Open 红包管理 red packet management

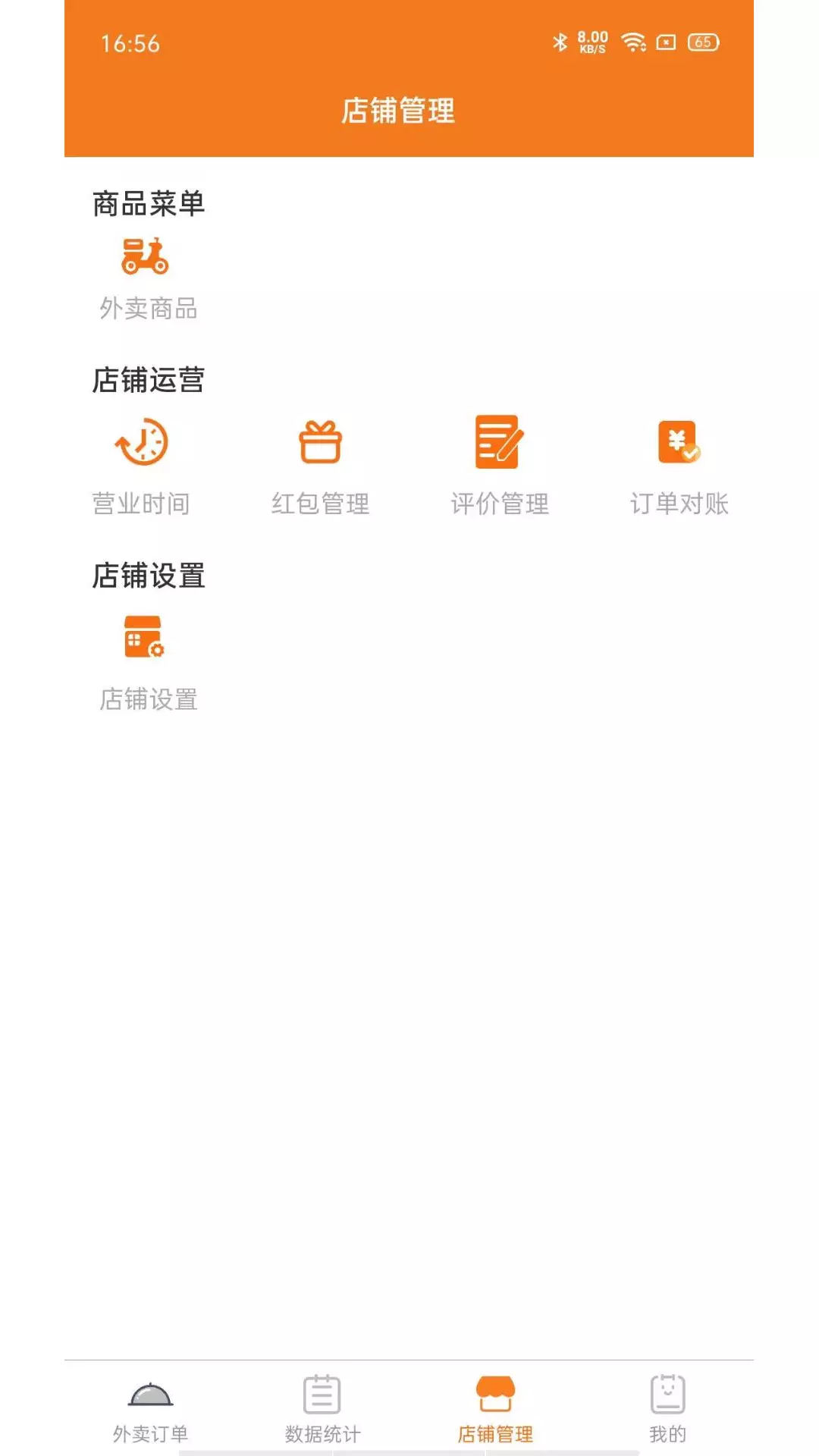click(x=320, y=466)
